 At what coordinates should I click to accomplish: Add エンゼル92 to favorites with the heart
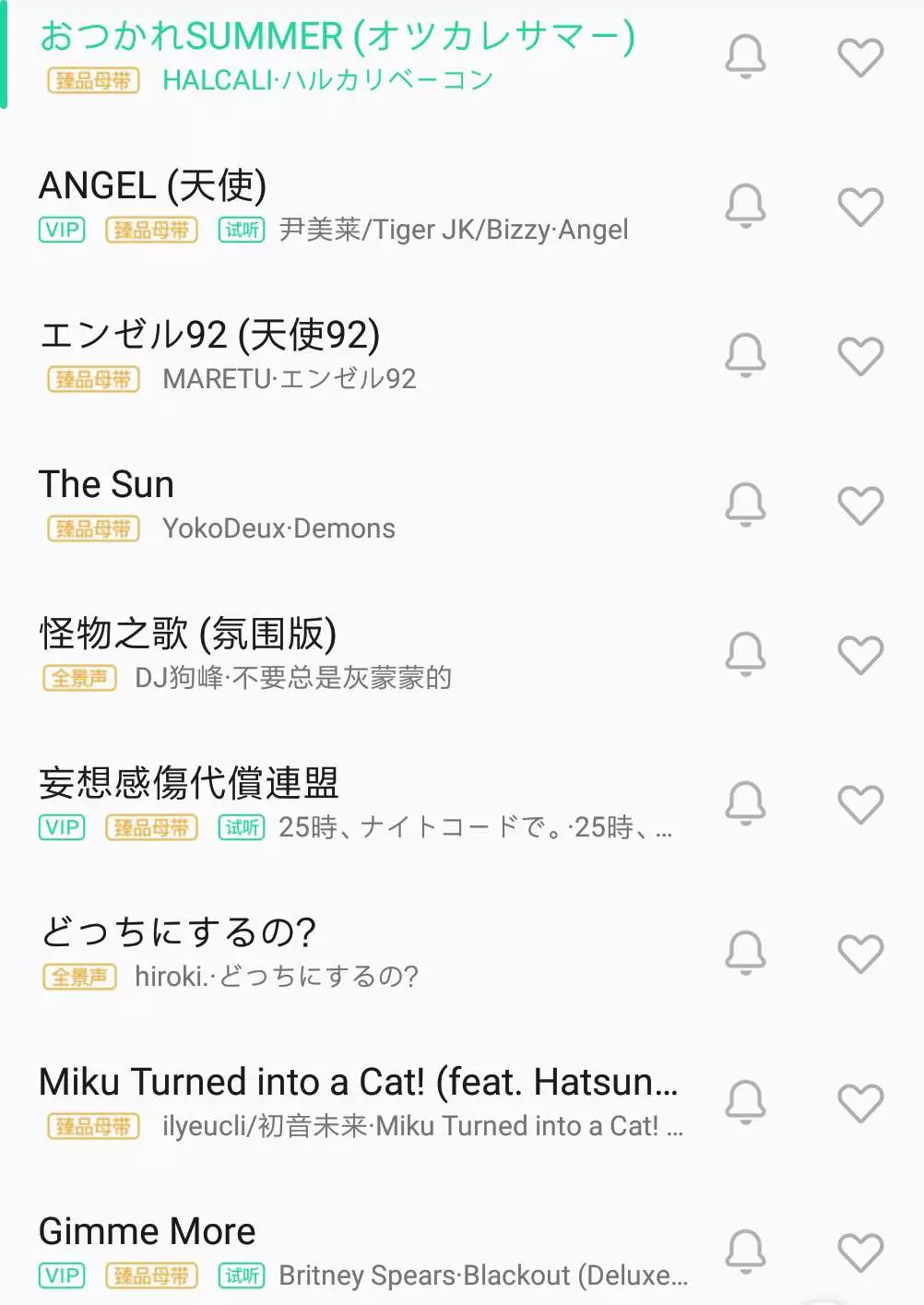860,356
